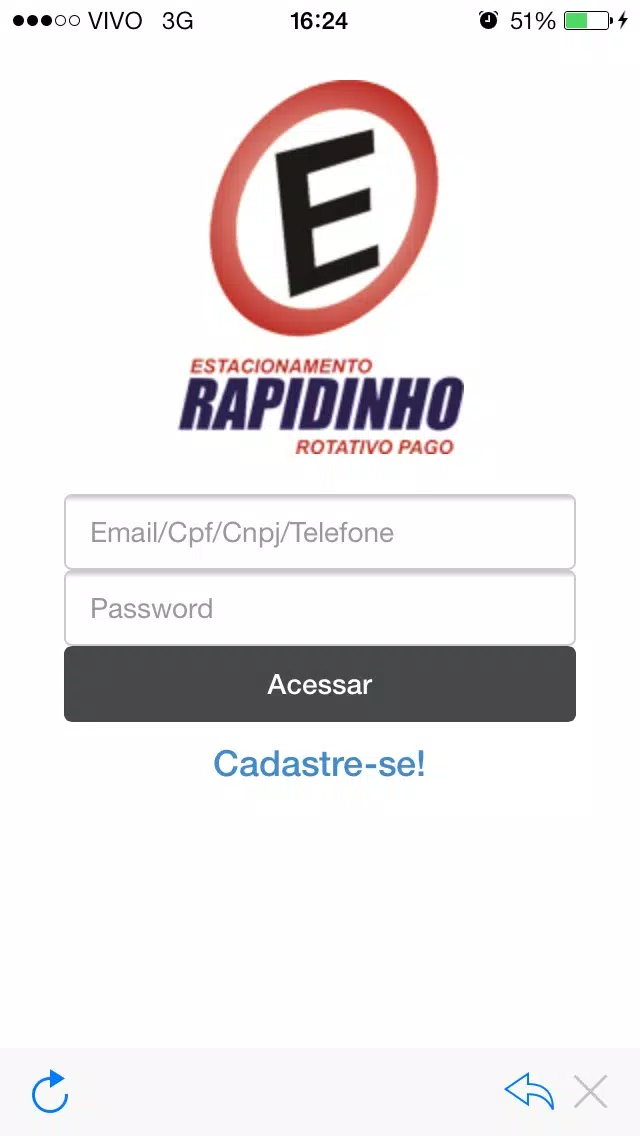Tap the Email/Cpf/Cnpj/Telefone field

coord(320,532)
